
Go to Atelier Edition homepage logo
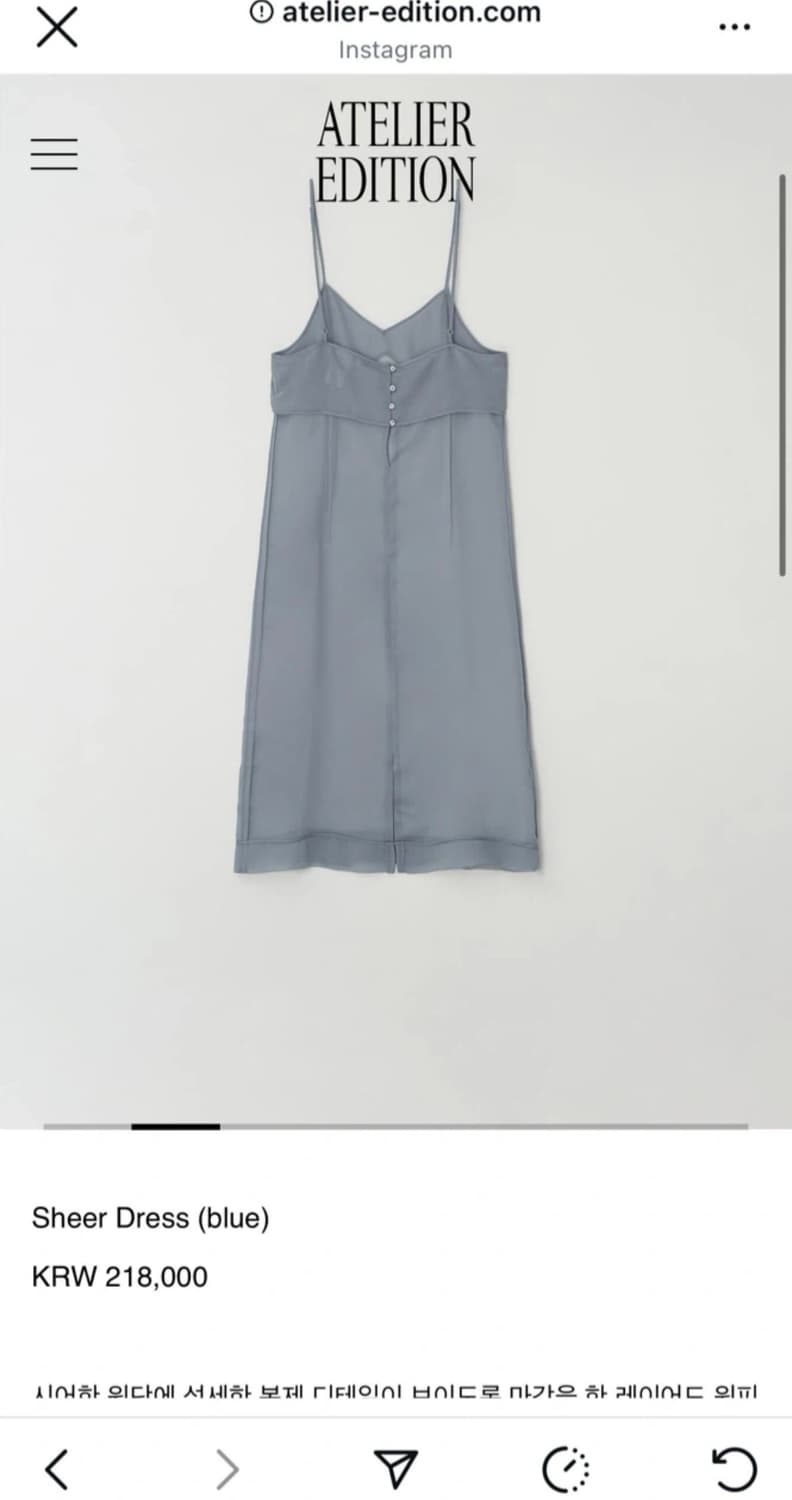395,153
